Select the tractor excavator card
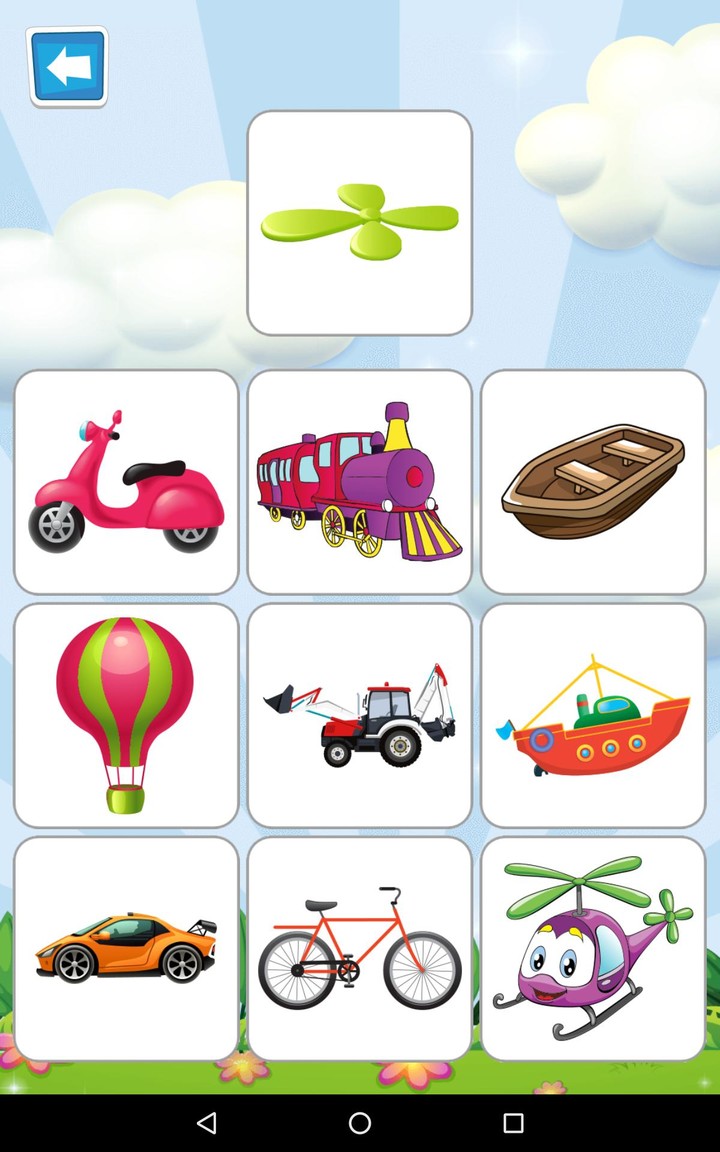 [359, 713]
